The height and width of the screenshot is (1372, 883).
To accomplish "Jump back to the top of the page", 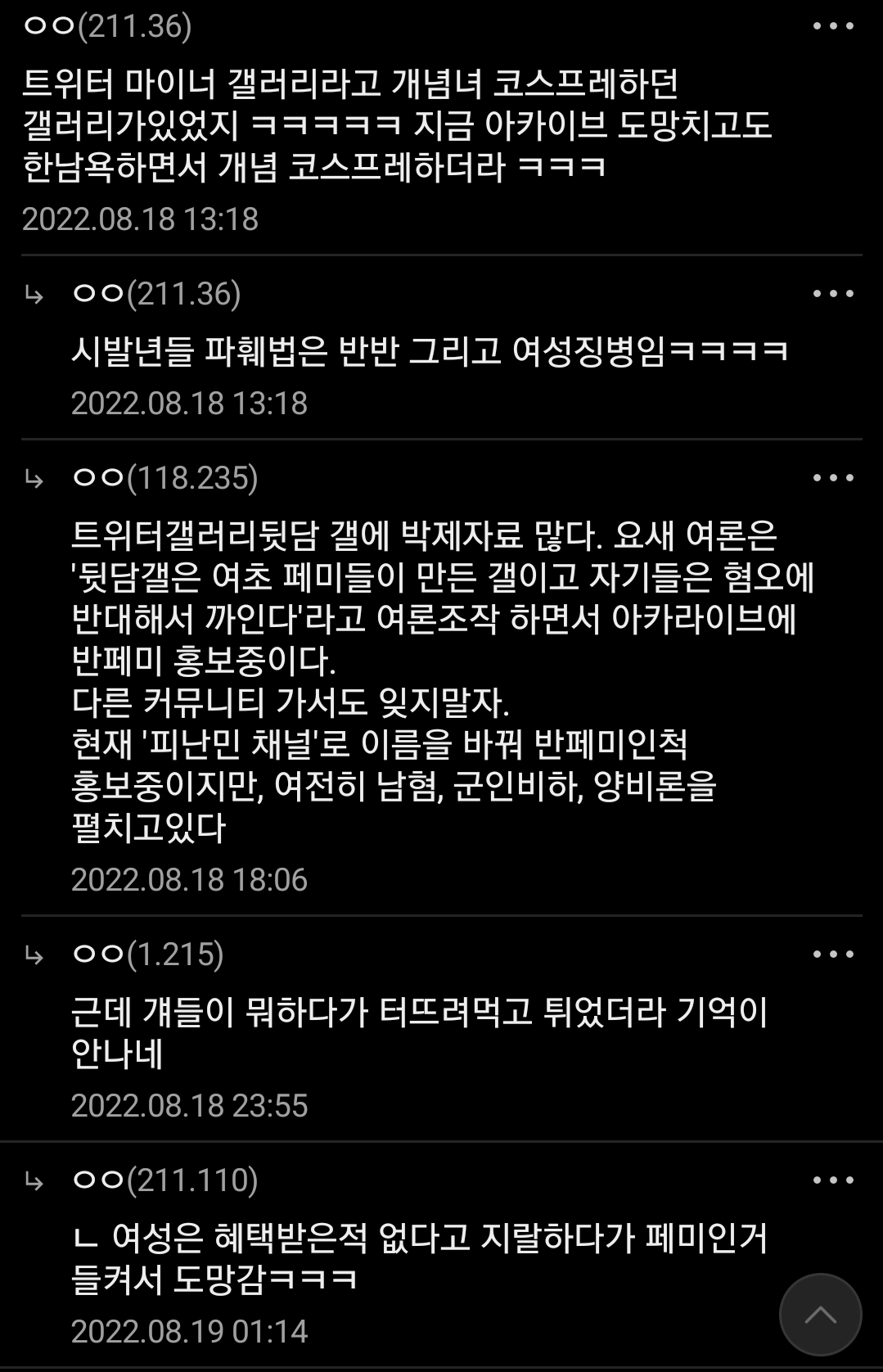I will pyautogui.click(x=820, y=1315).
